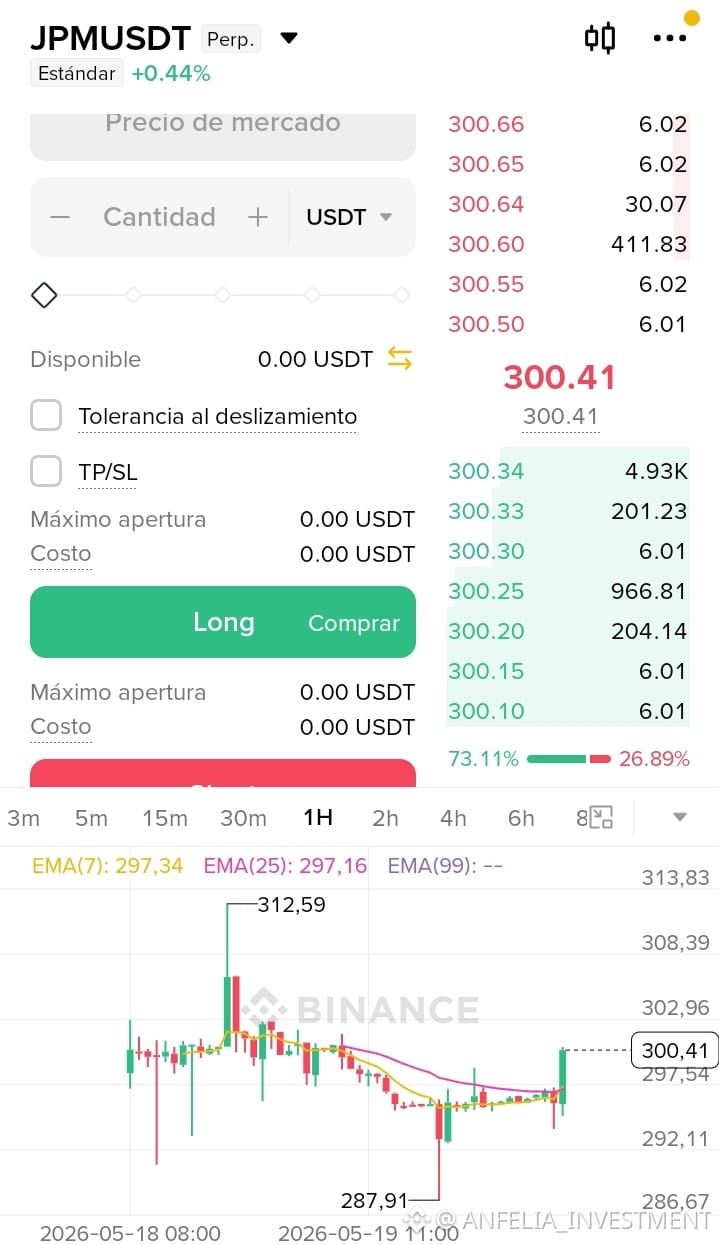Switch chart to 15m interval
Image resolution: width=719 pixels, height=1245 pixels.
point(165,818)
